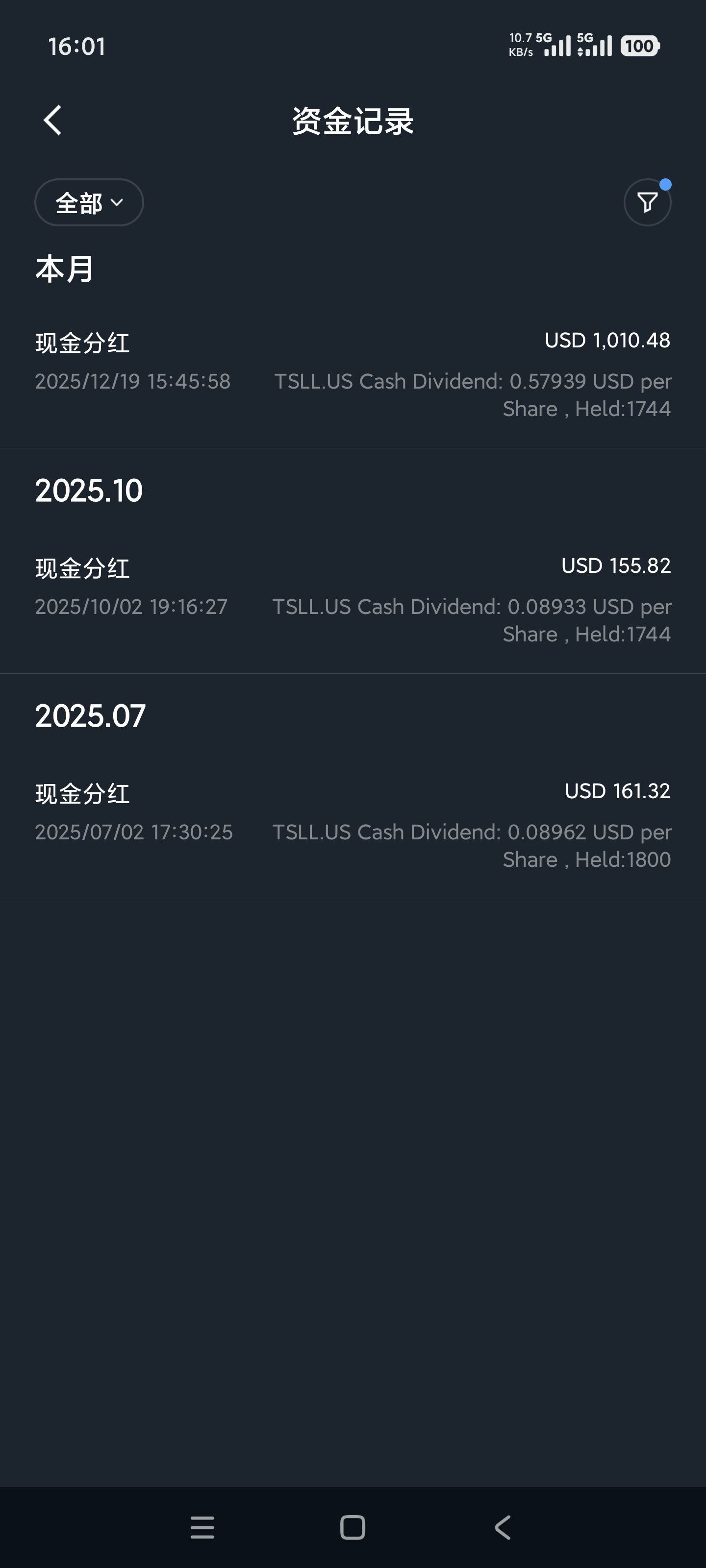Select the USD 161.32 dividend record

pyautogui.click(x=353, y=824)
